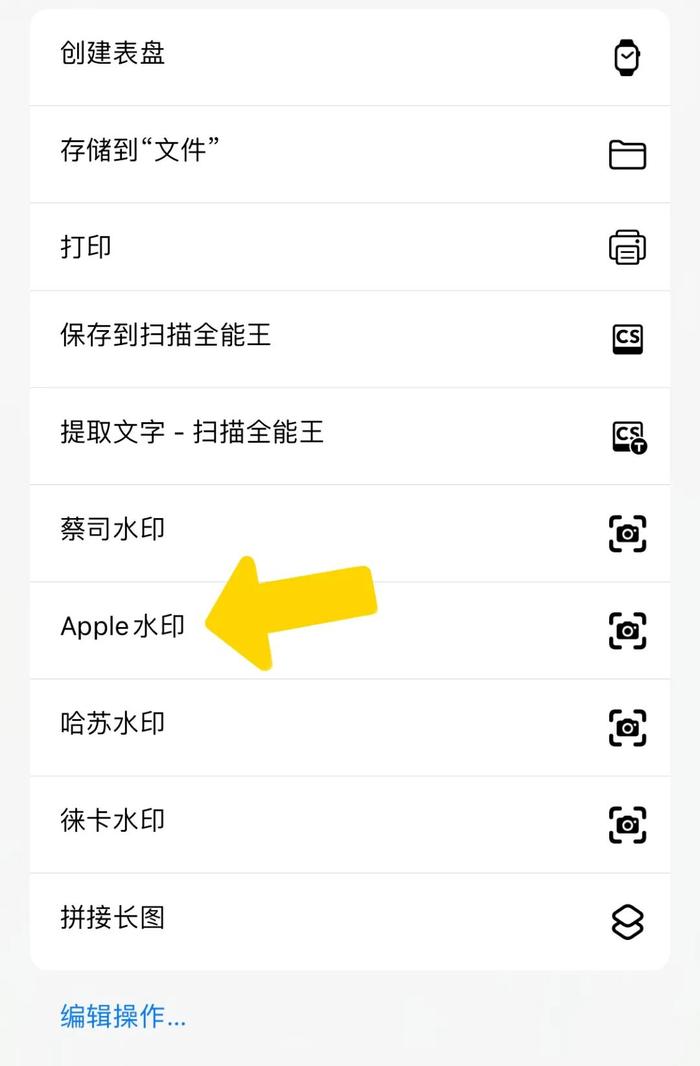Tap the 打印 row
This screenshot has width=700, height=1066.
[x=87, y=247]
